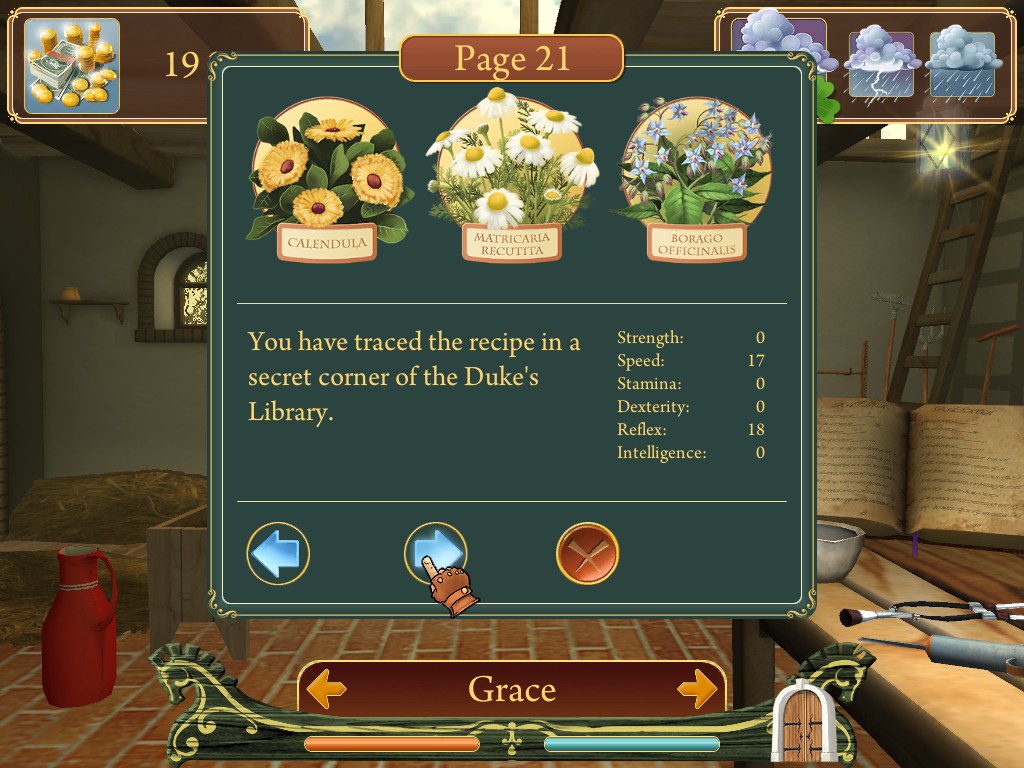Image resolution: width=1024 pixels, height=768 pixels.
Task: Close the recipe book dialog
Action: tap(587, 553)
